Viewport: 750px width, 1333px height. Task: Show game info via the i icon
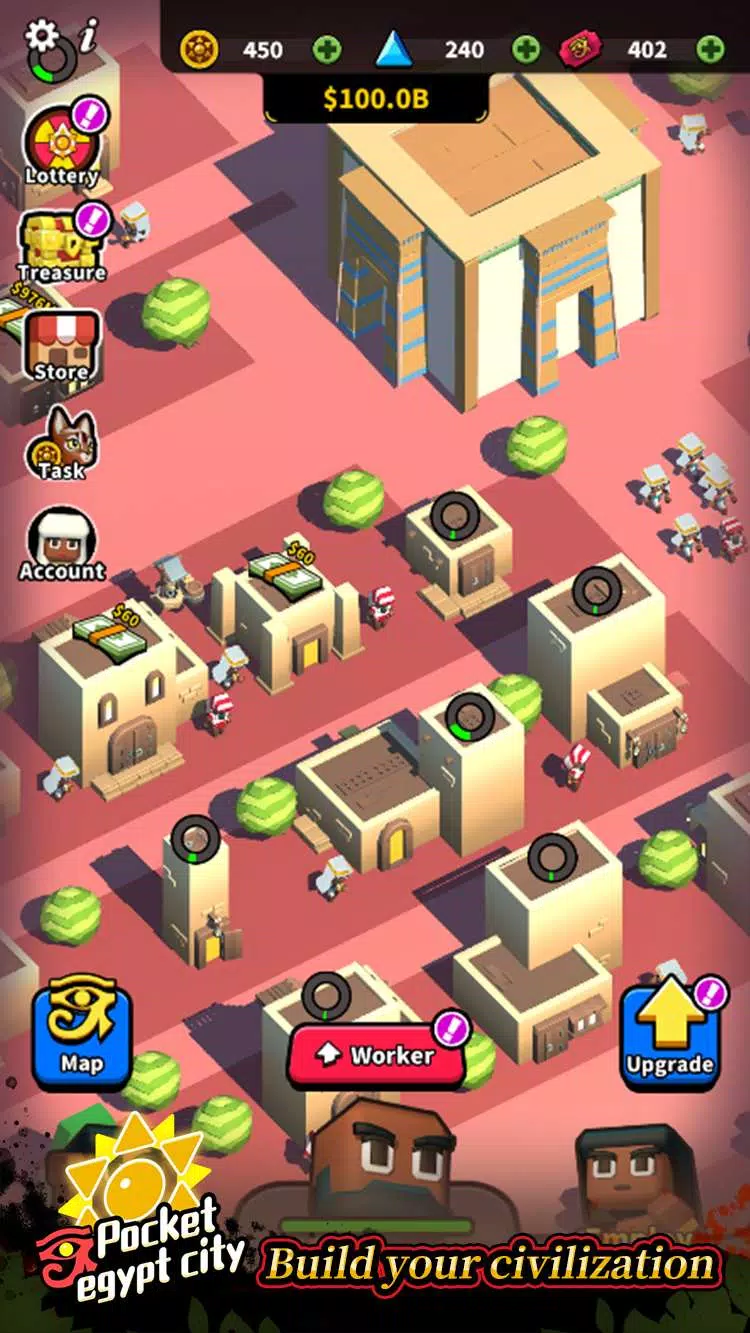(x=90, y=37)
